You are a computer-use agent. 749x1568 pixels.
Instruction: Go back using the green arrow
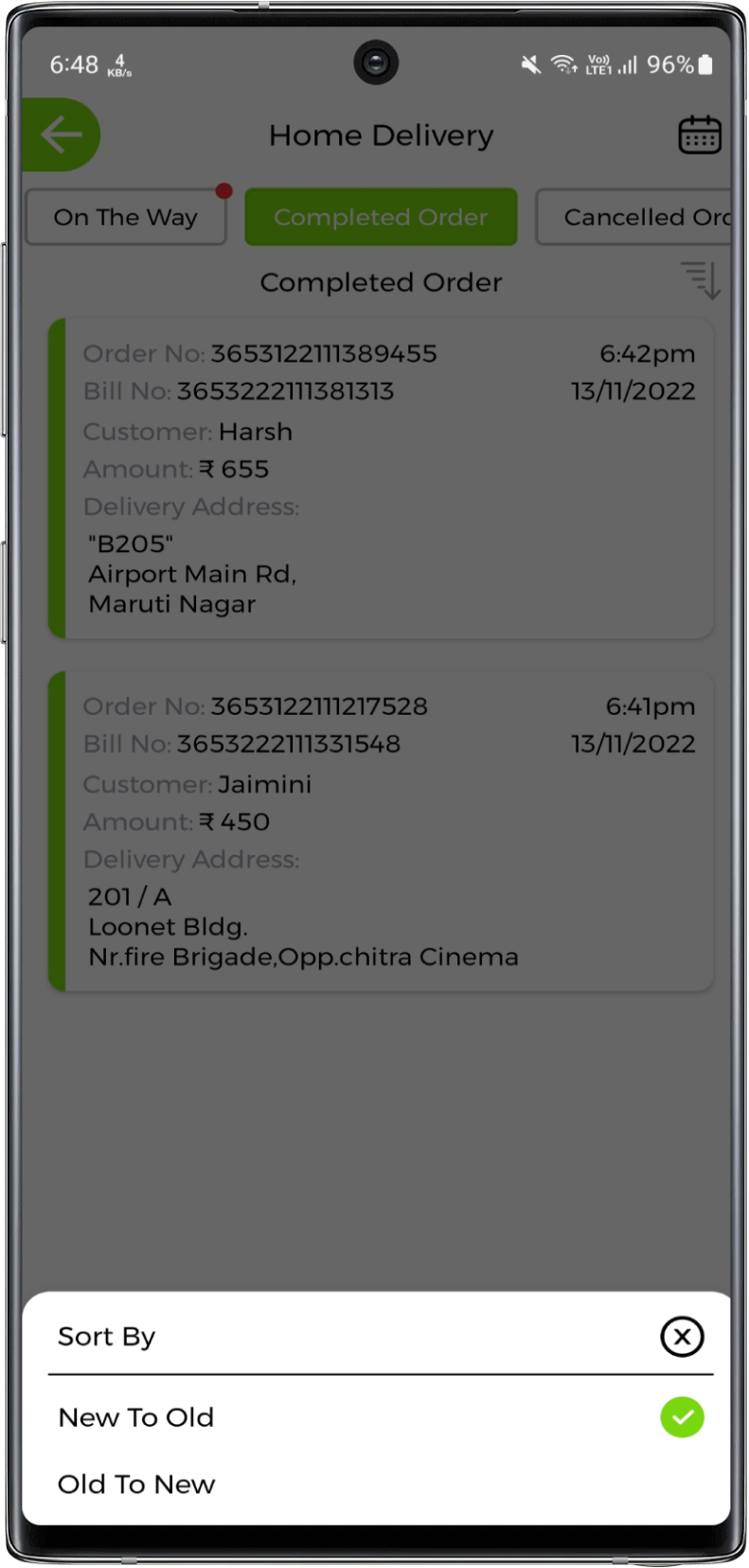pyautogui.click(x=61, y=134)
